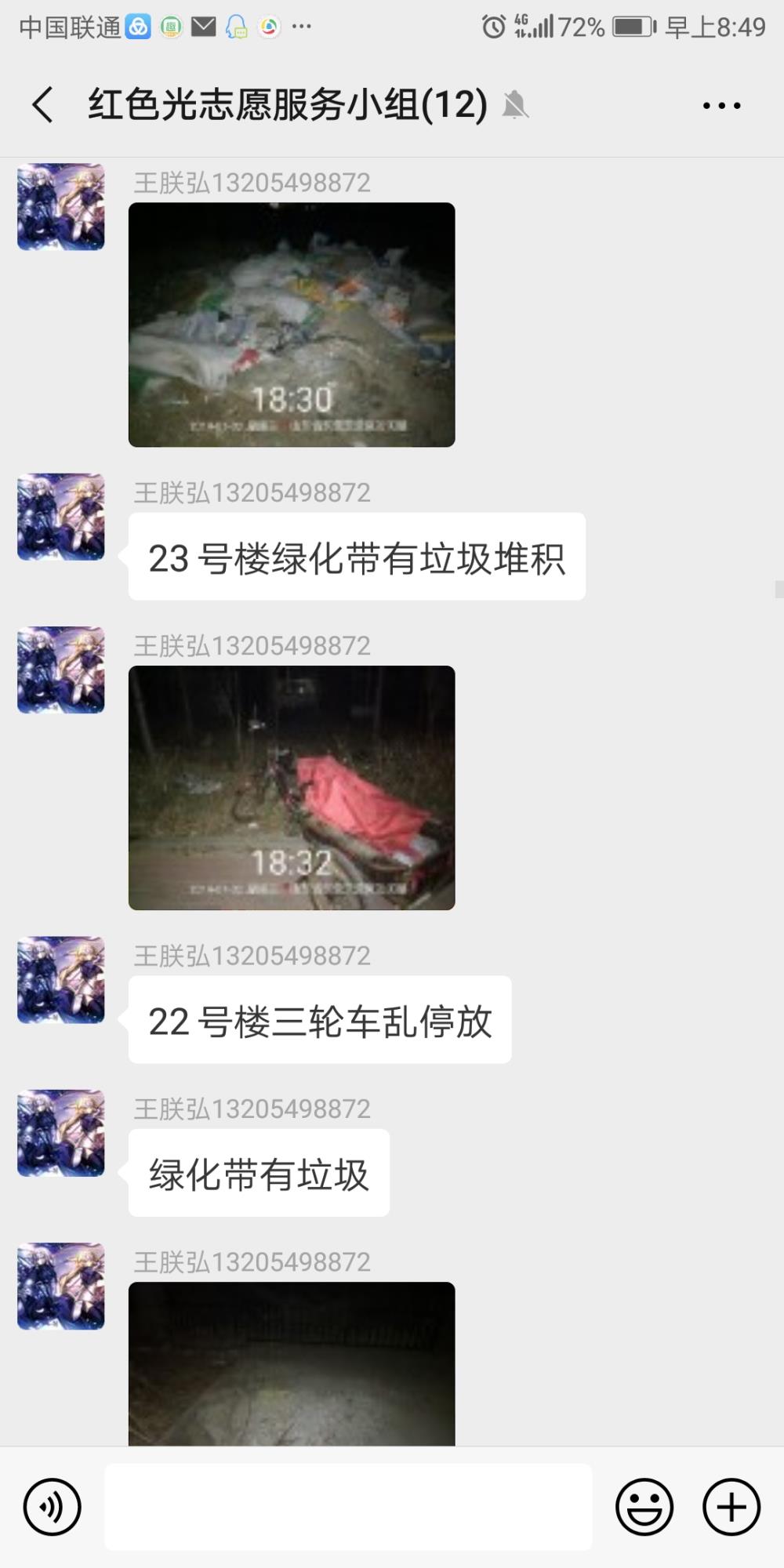Open the emoji picker

(644, 1507)
